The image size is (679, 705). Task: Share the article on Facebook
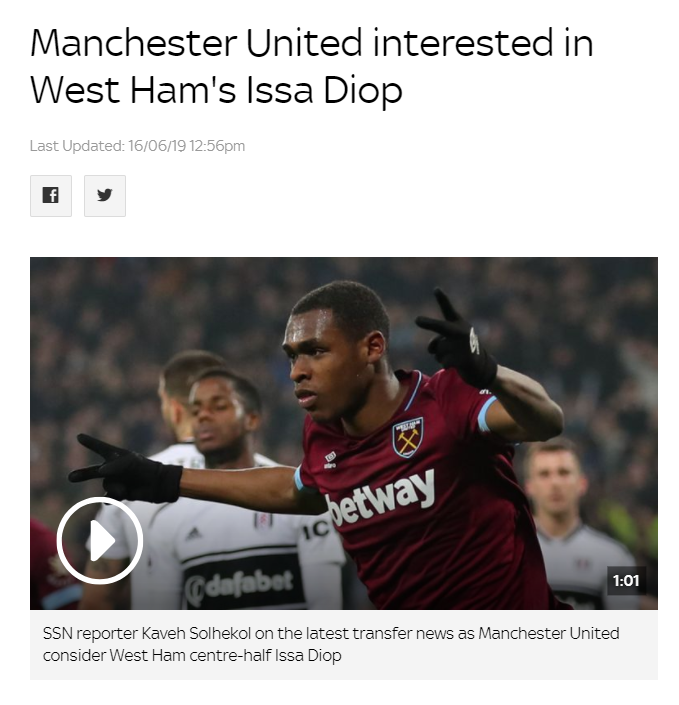(x=51, y=196)
